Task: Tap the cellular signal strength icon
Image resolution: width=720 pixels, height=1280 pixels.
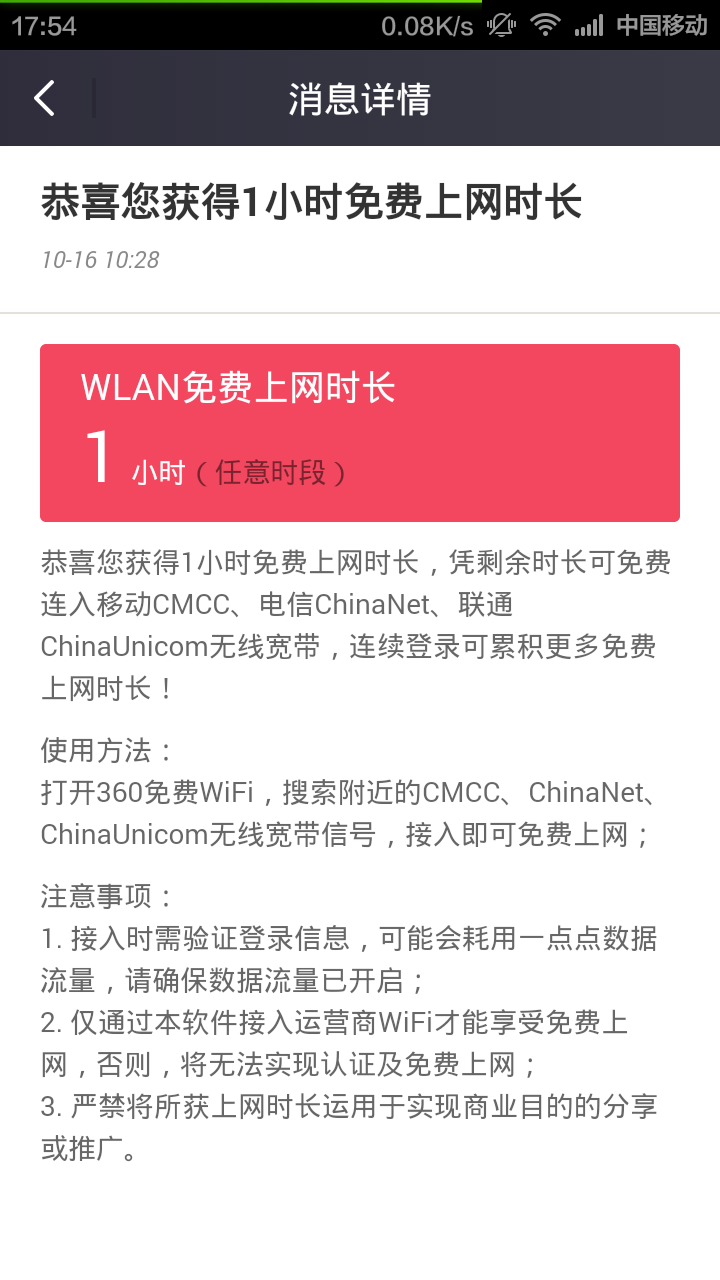Action: 590,26
